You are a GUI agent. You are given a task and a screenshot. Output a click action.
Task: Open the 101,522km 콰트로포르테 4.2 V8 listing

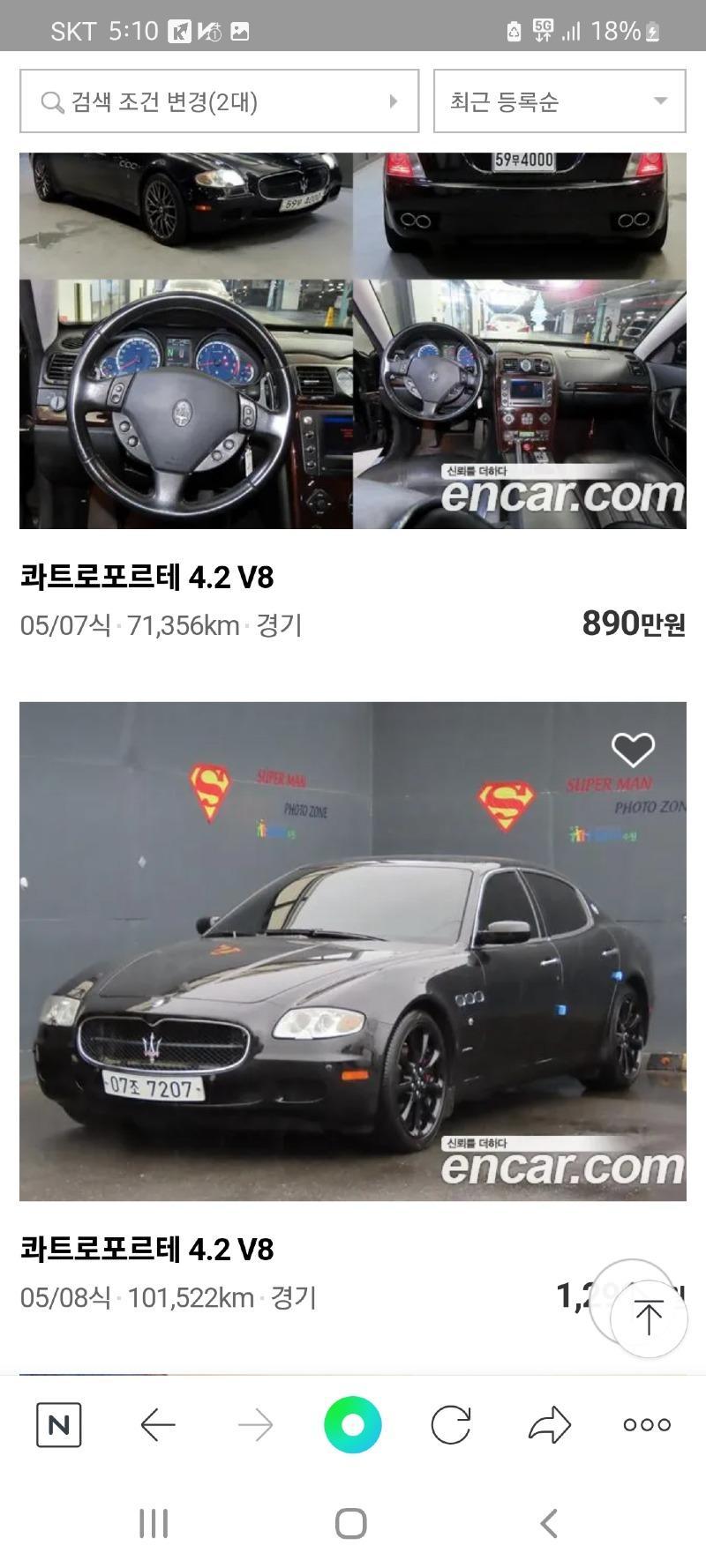click(x=146, y=1250)
